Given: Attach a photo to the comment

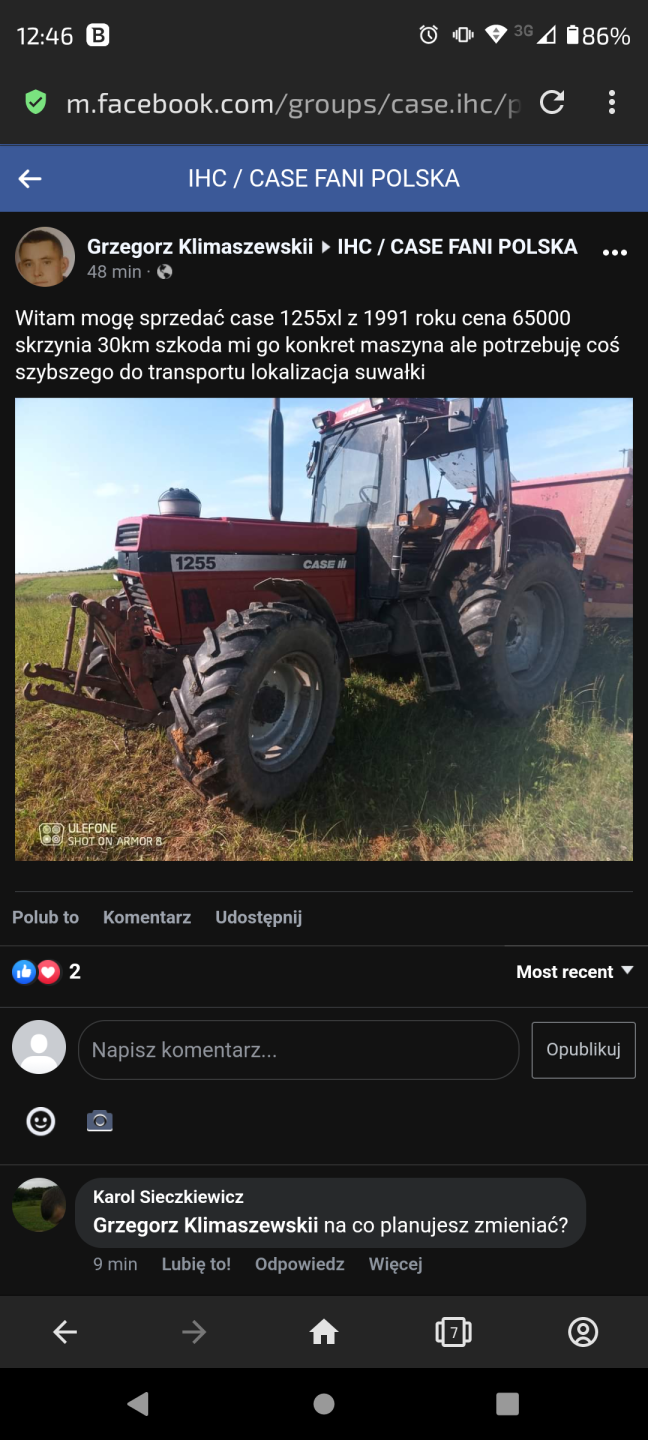Looking at the screenshot, I should (x=99, y=1121).
